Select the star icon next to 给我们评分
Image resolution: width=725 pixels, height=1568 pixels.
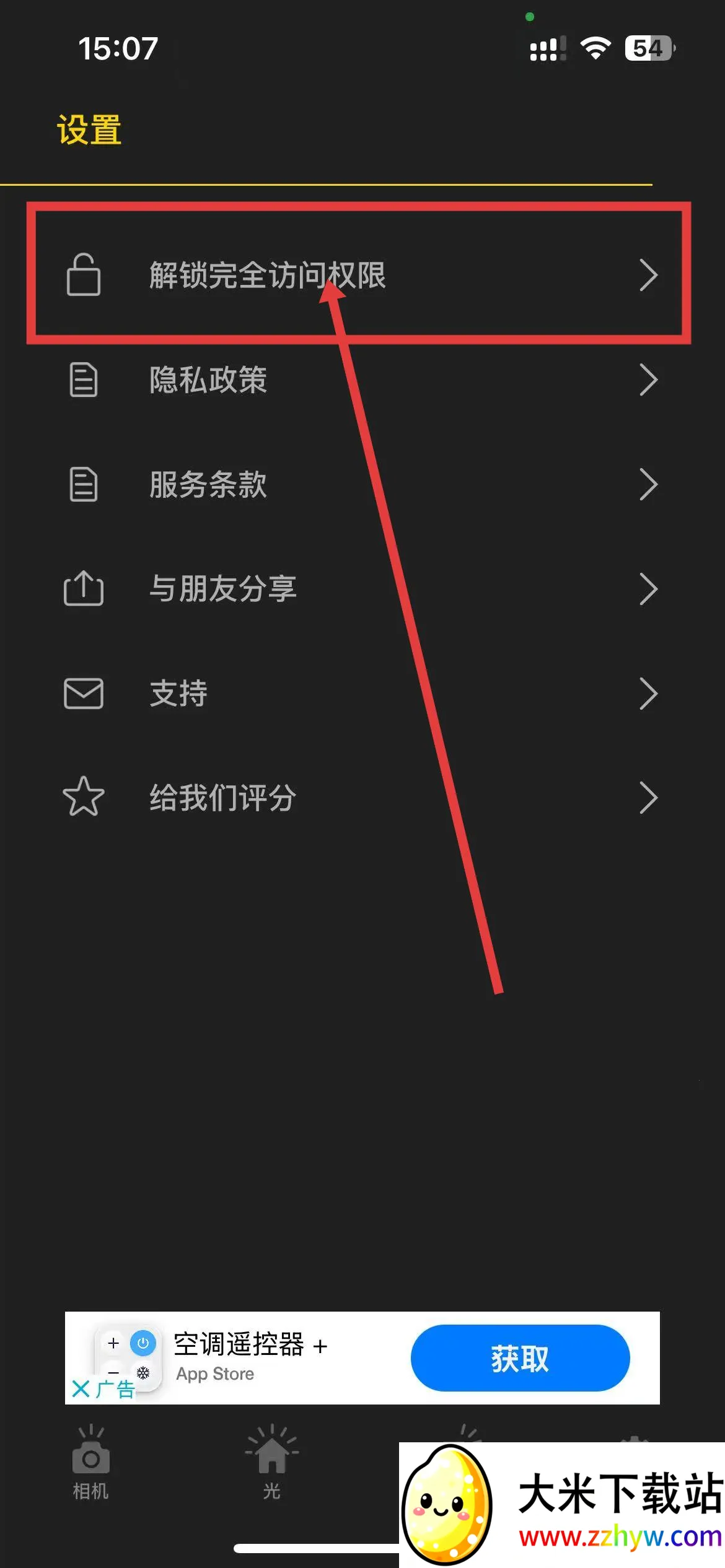84,798
